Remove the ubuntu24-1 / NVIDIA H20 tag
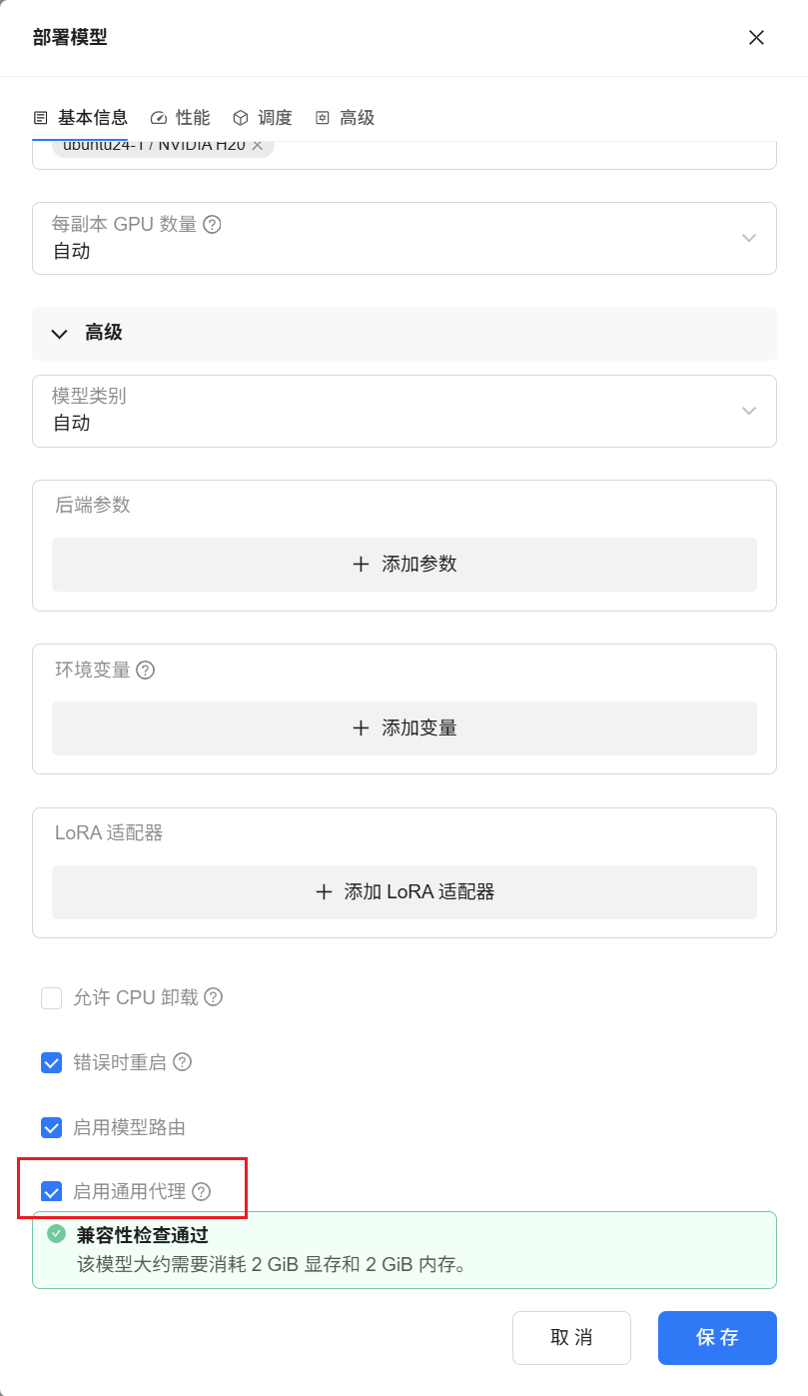 pos(257,145)
